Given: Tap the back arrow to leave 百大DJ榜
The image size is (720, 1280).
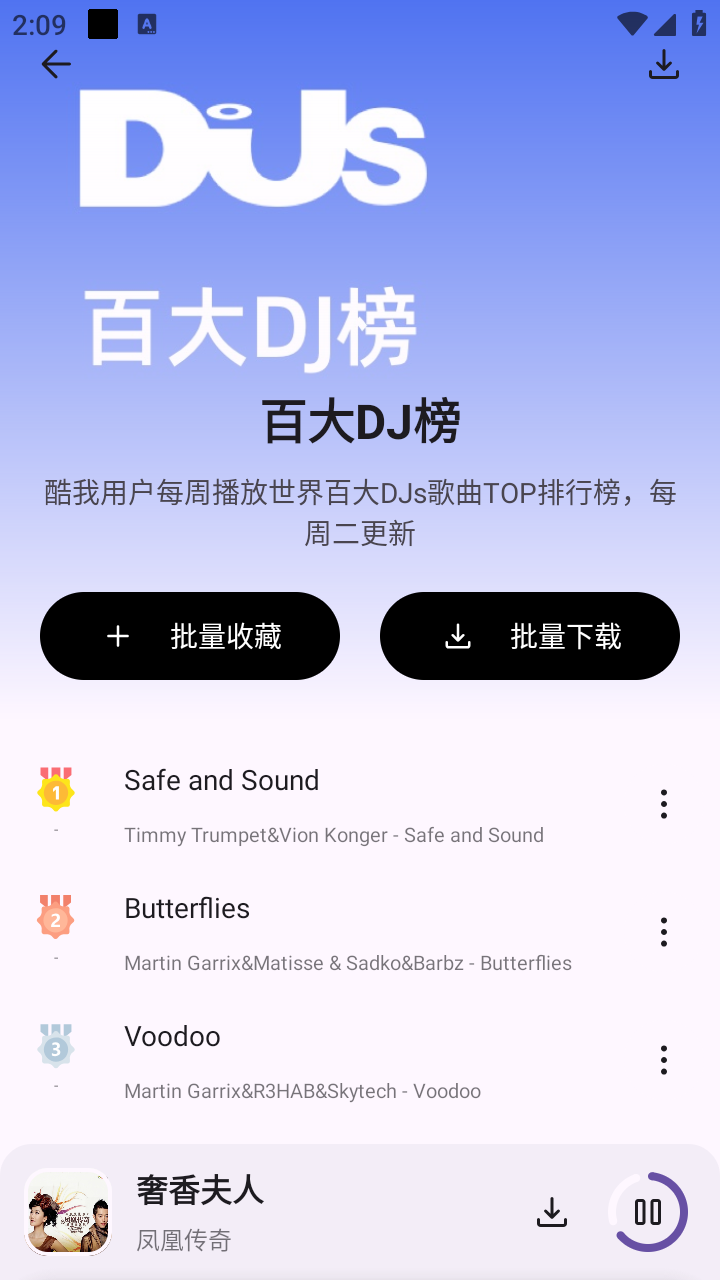Looking at the screenshot, I should (56, 64).
